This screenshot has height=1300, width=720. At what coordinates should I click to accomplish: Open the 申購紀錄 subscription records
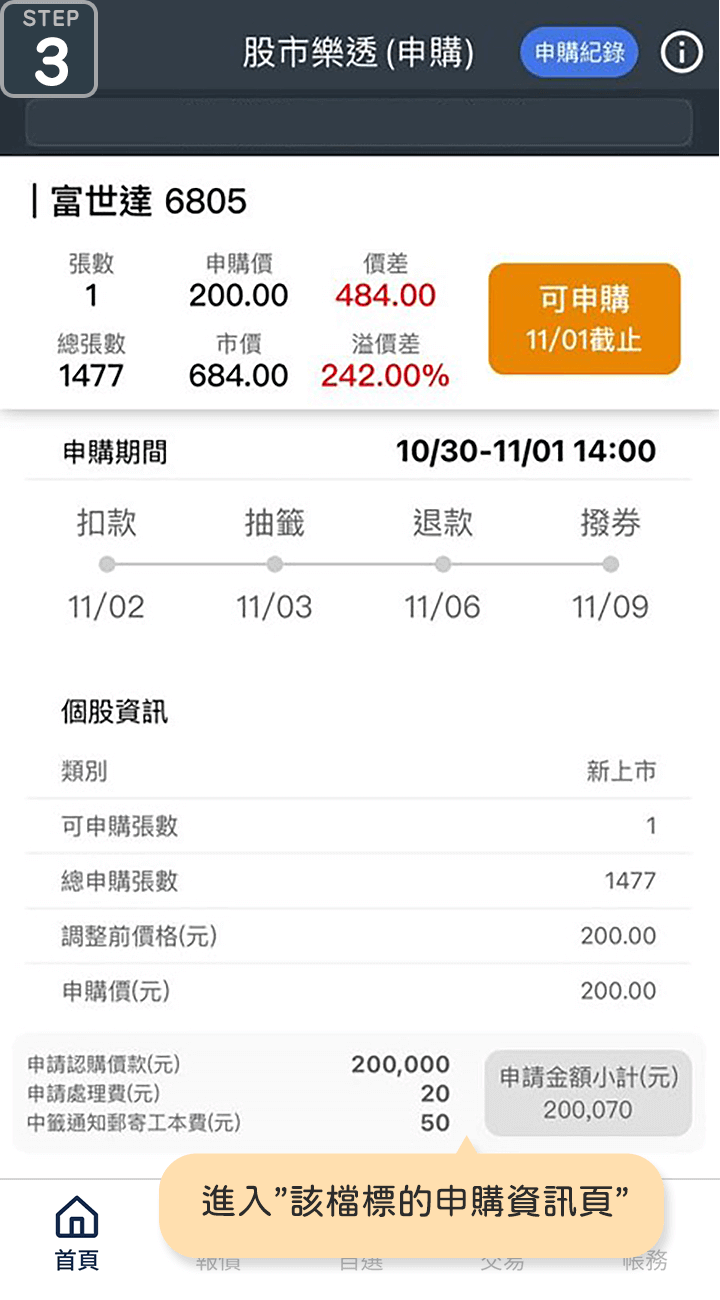[x=579, y=52]
